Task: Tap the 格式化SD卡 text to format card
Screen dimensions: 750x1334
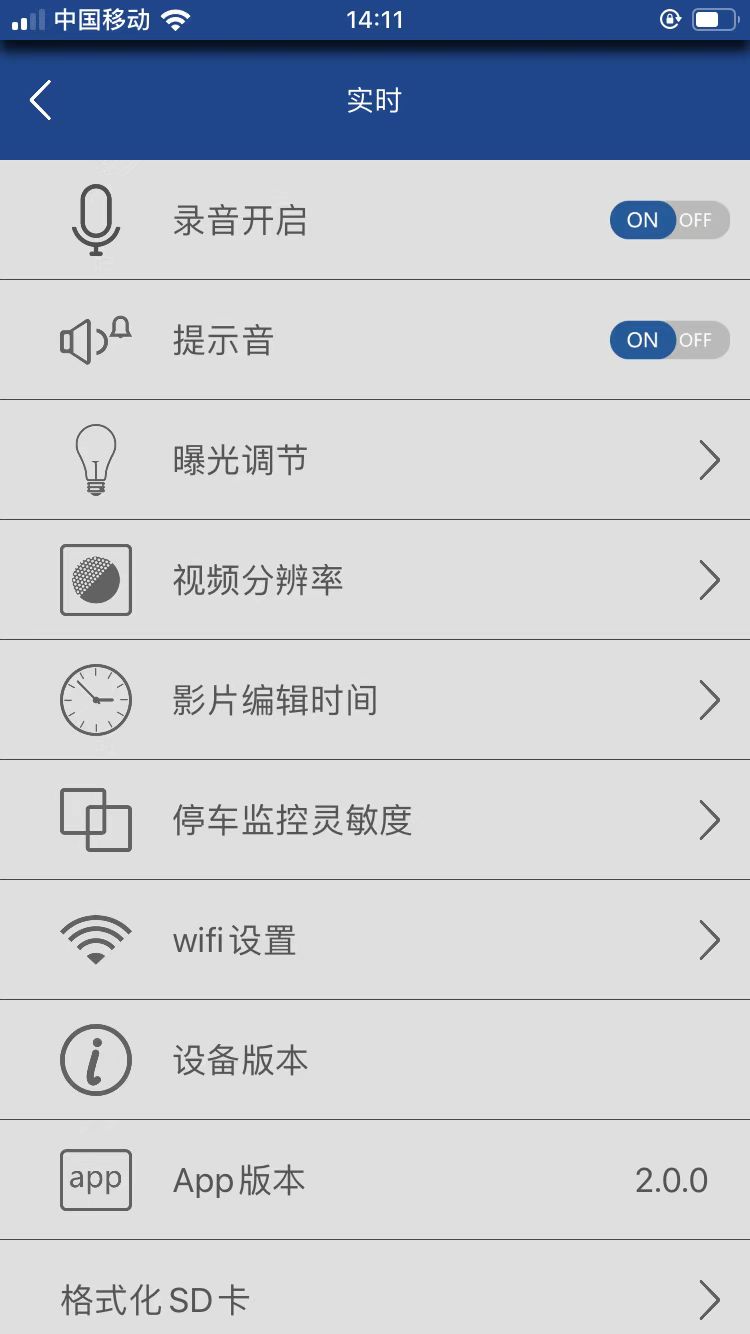Action: pos(155,1300)
